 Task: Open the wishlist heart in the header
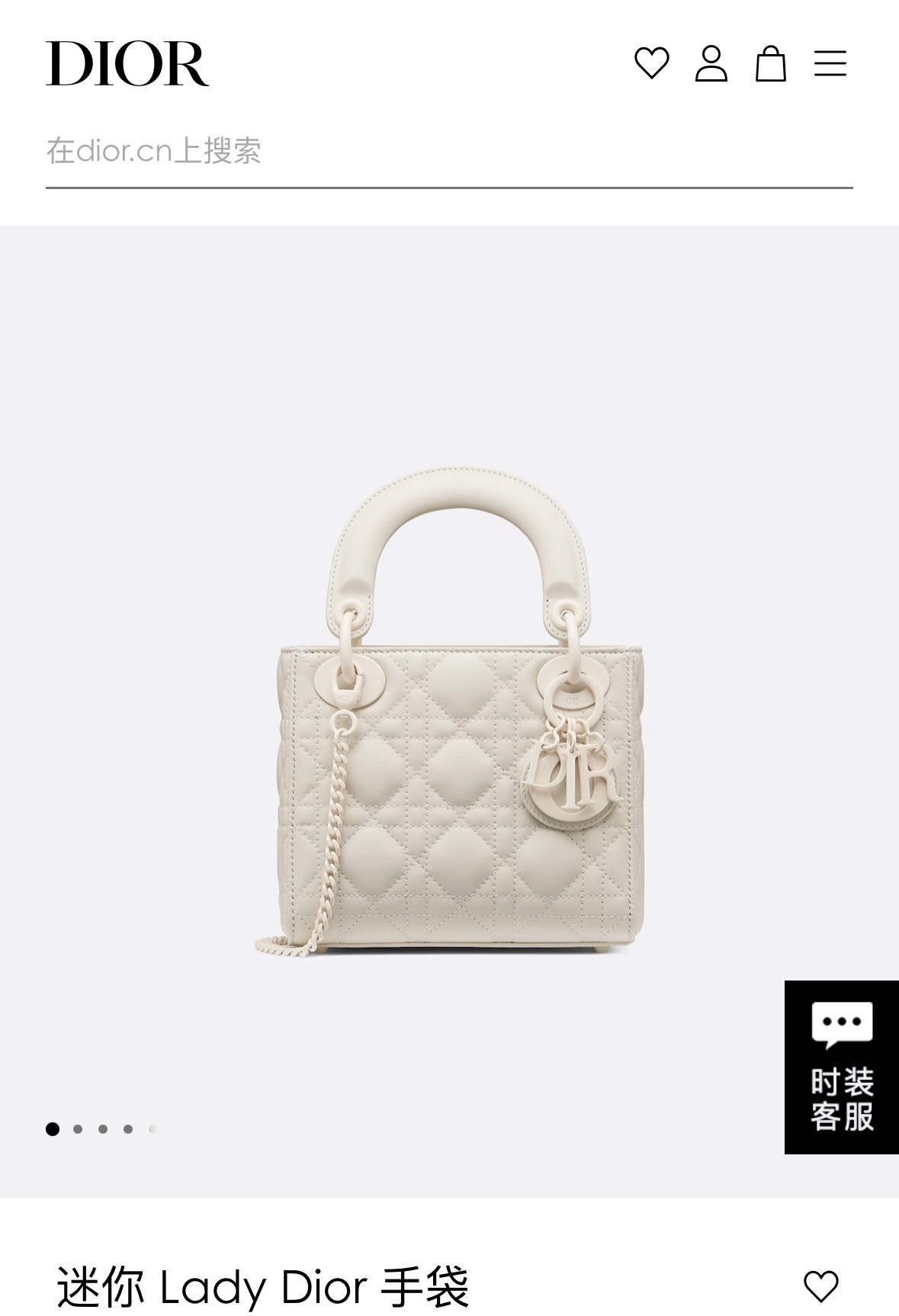pos(651,63)
